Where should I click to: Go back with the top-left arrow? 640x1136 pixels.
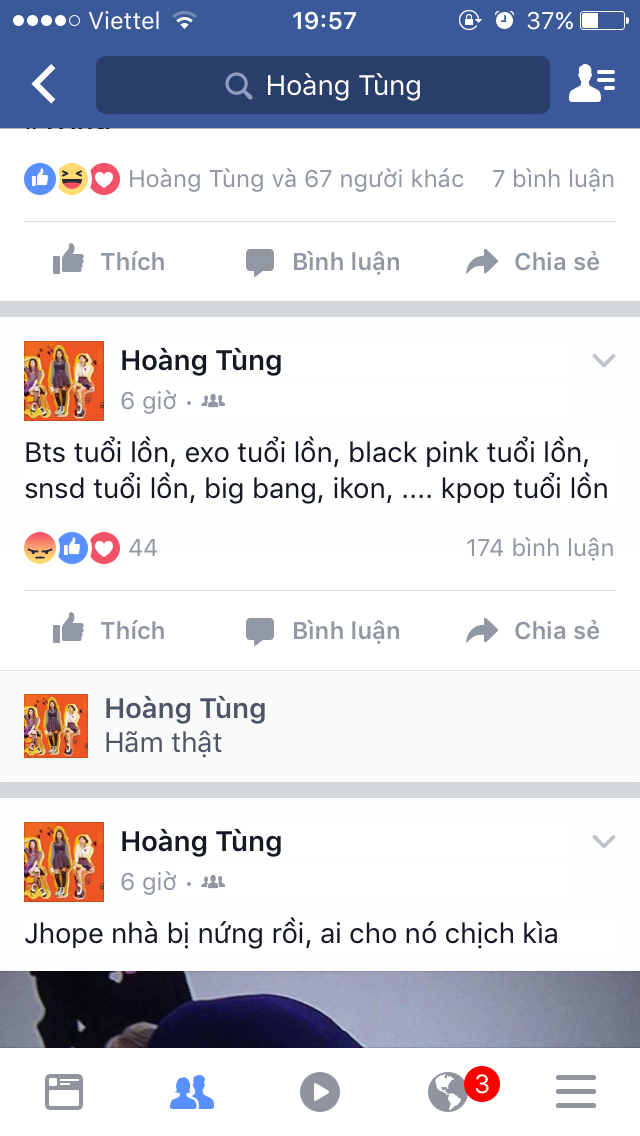44,85
